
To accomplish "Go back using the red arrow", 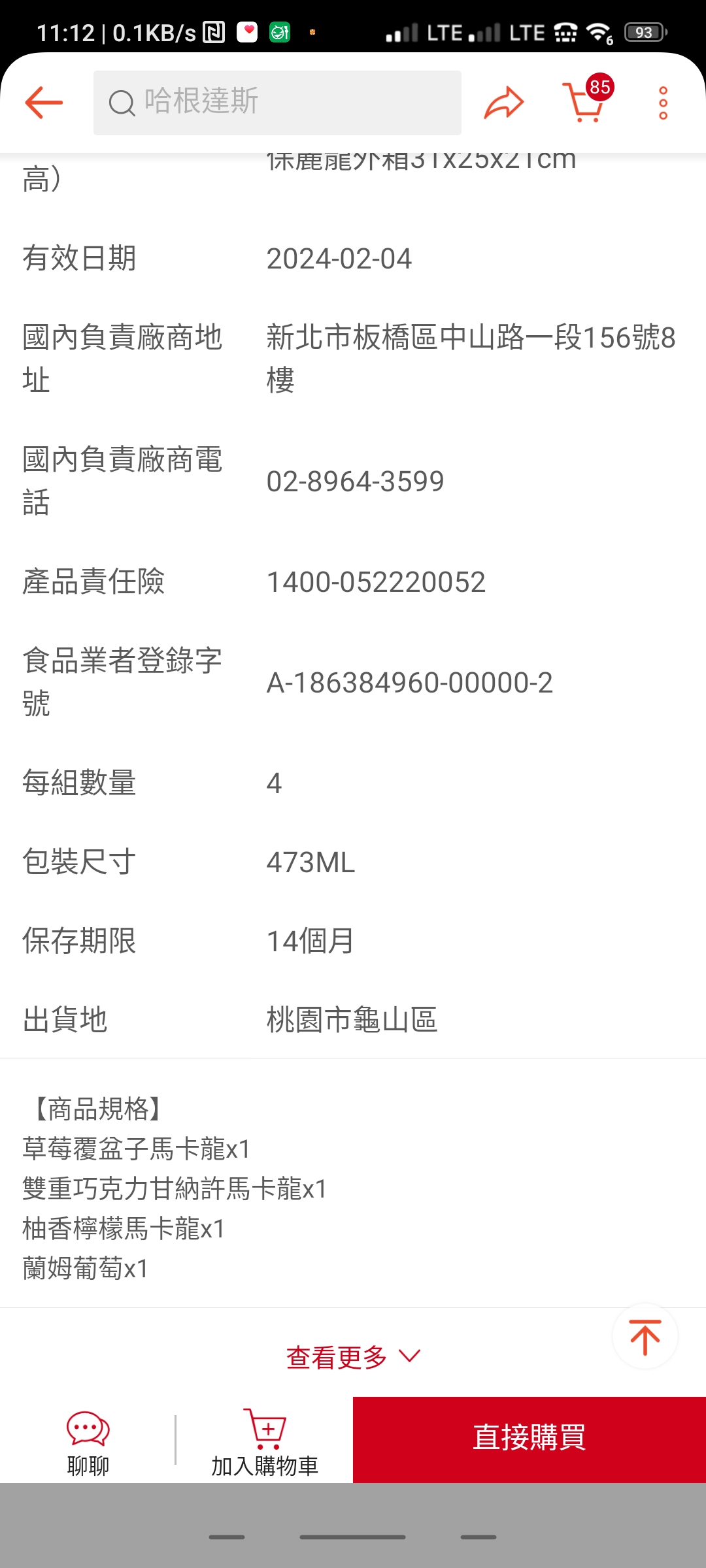I will click(44, 103).
